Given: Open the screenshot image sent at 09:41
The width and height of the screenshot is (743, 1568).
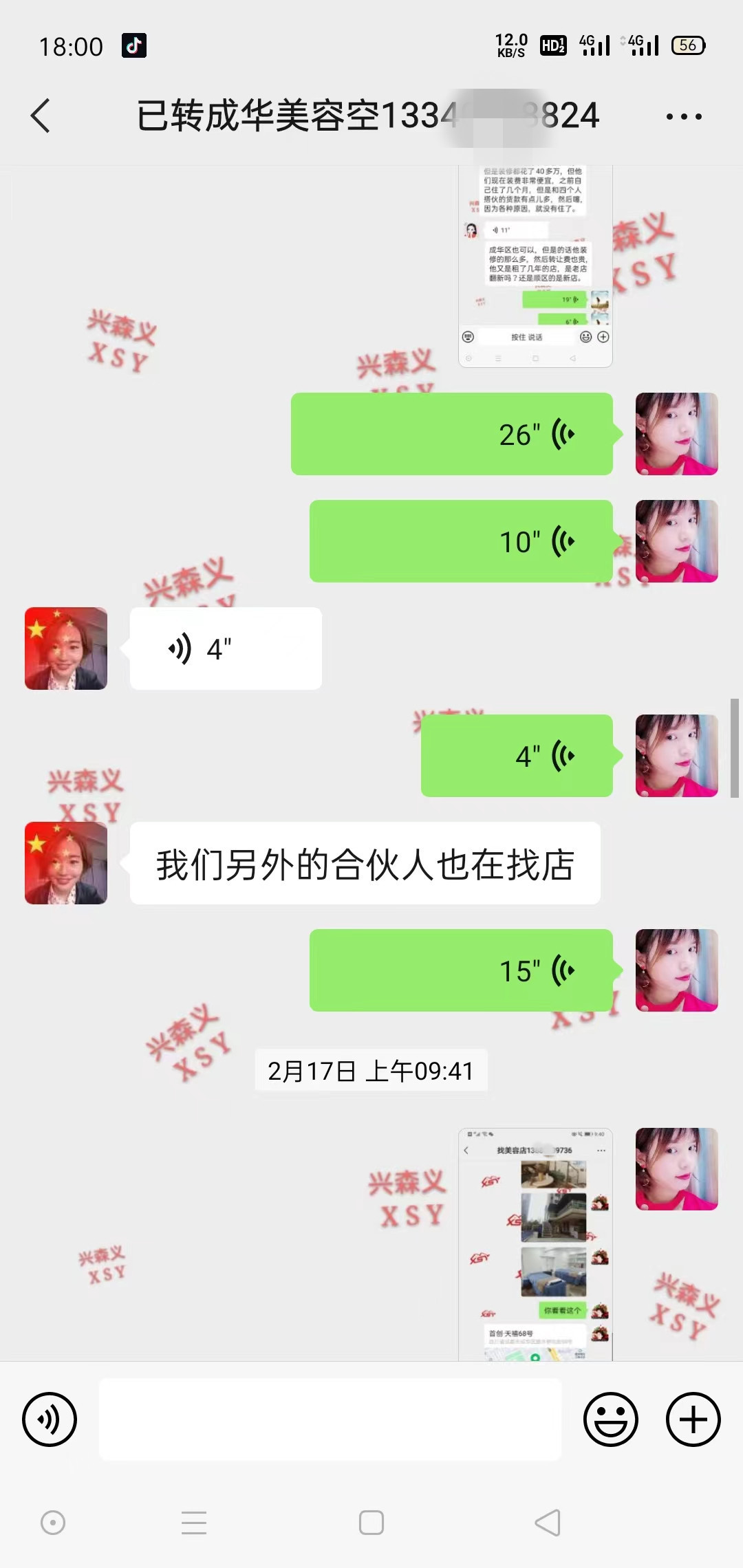Looking at the screenshot, I should [535, 1243].
